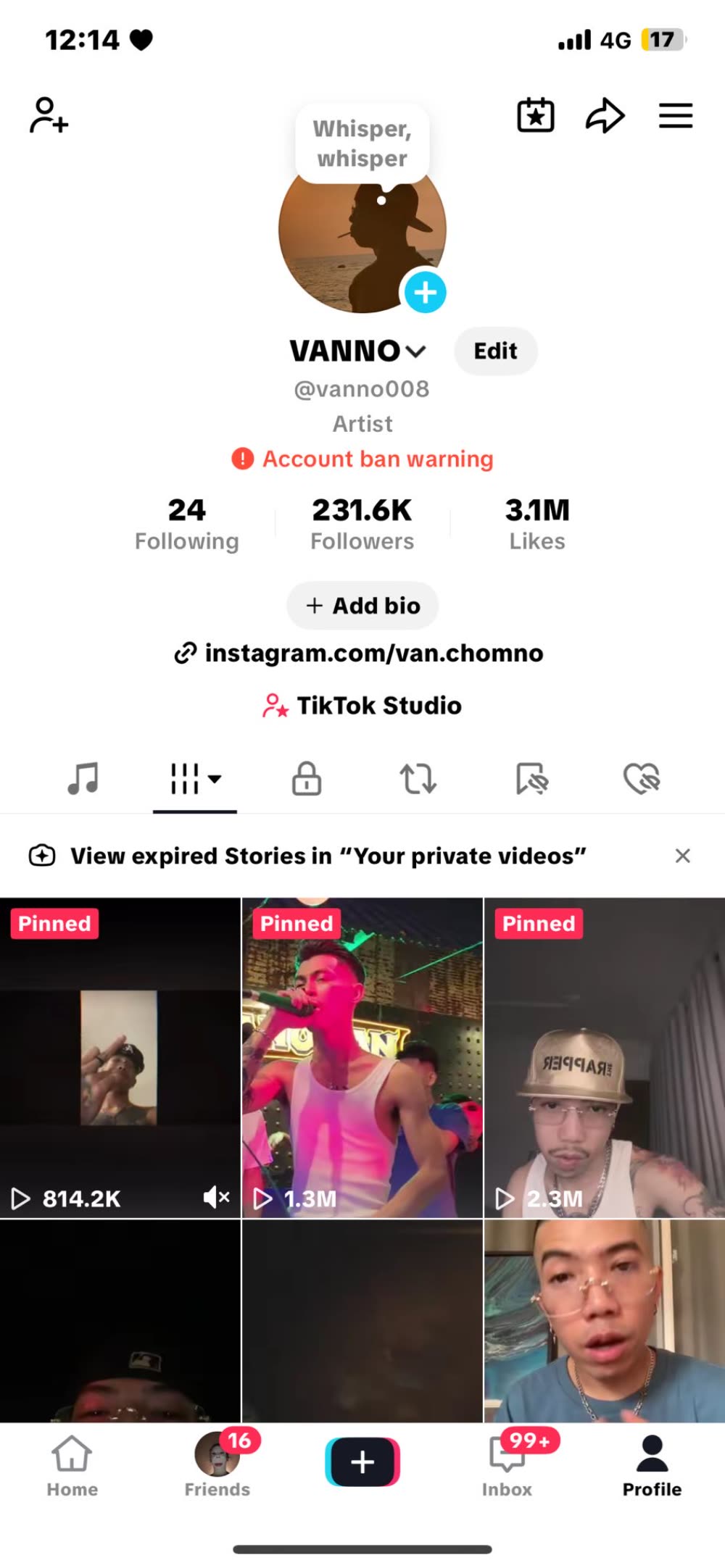Edit the profile
Image resolution: width=725 pixels, height=1568 pixels.
[495, 351]
